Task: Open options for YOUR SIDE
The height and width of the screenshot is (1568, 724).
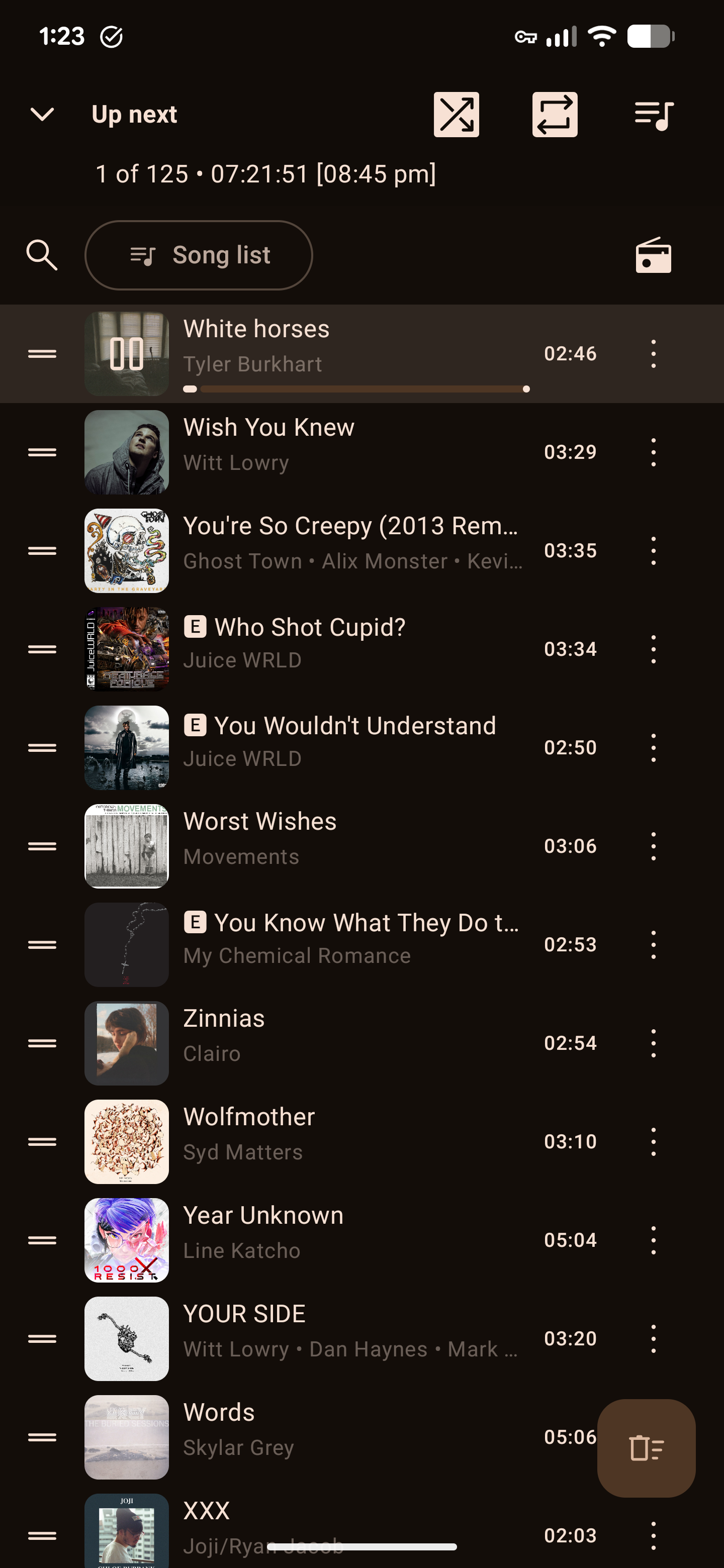Action: coord(654,1338)
